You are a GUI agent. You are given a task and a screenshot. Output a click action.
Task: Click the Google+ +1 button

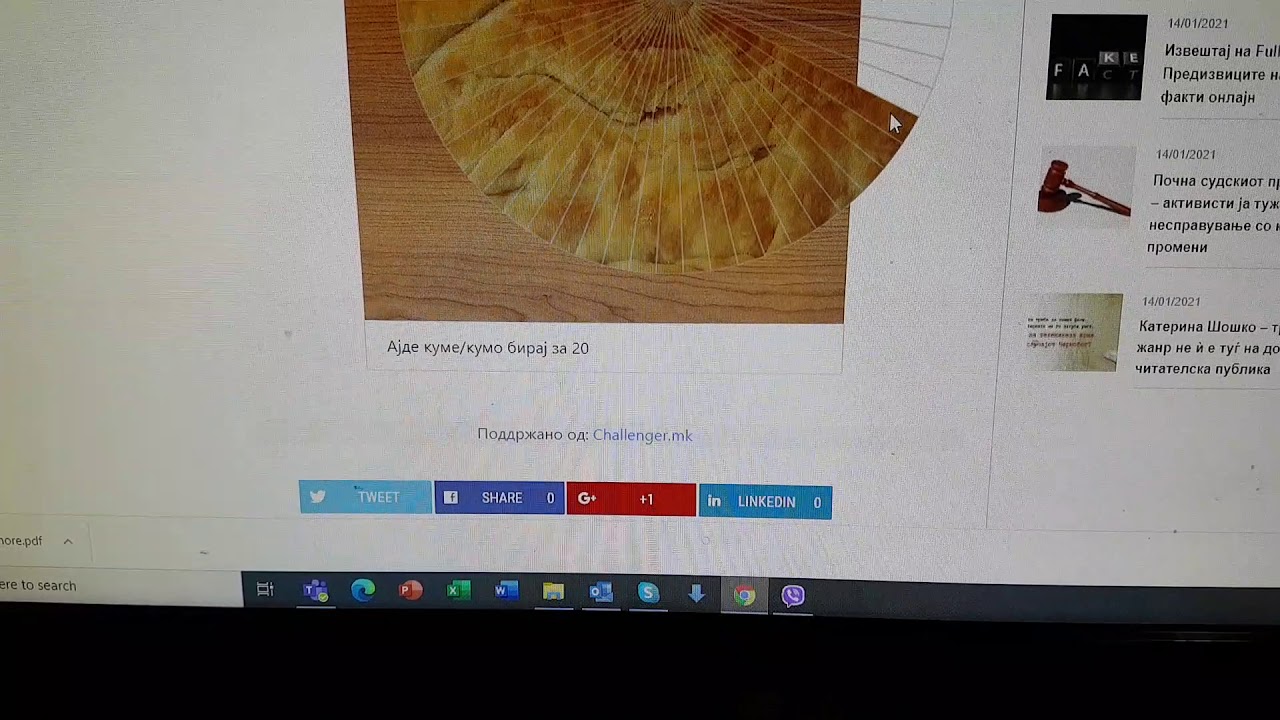coord(631,499)
